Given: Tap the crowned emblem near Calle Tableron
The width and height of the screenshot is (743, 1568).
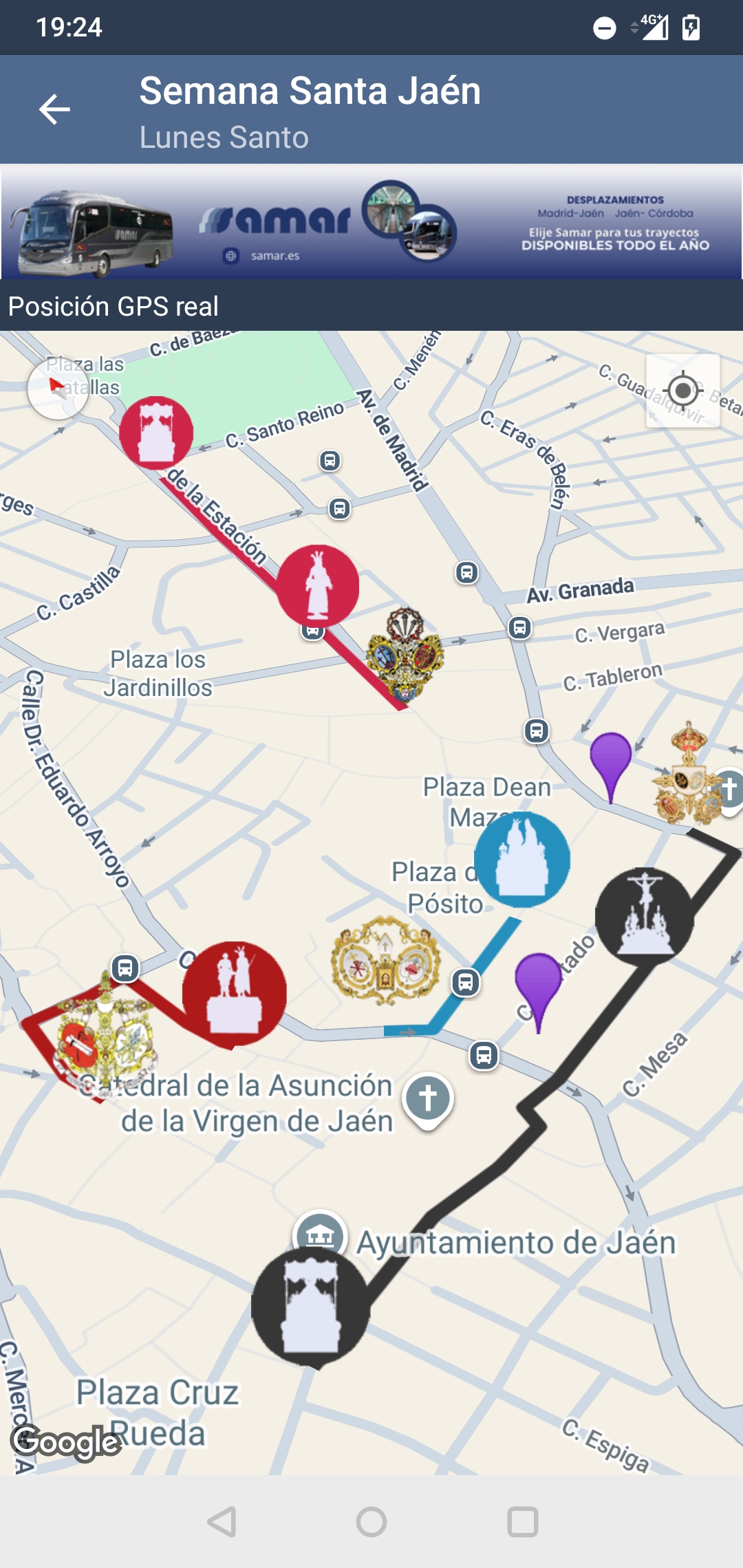Looking at the screenshot, I should pyautogui.click(x=688, y=774).
